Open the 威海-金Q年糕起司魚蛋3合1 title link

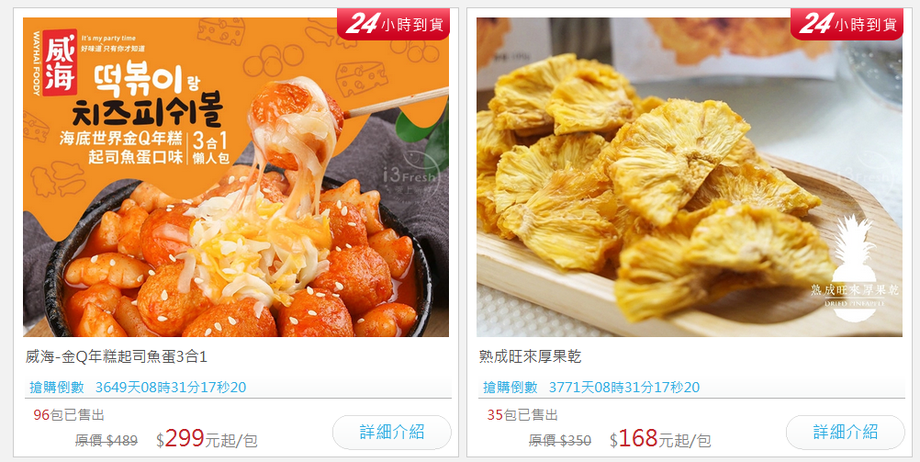116,357
